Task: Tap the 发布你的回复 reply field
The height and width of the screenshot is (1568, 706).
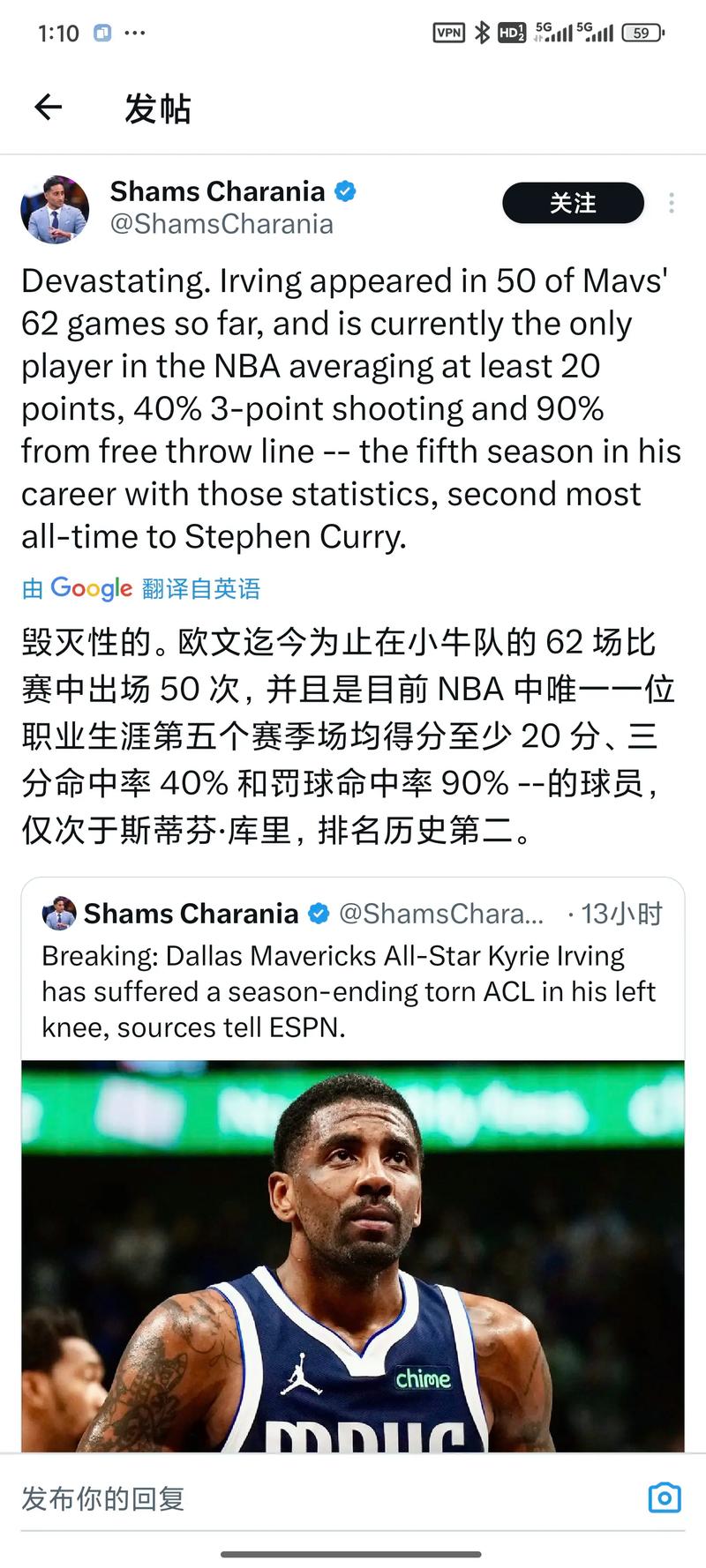Action: 265,1498
